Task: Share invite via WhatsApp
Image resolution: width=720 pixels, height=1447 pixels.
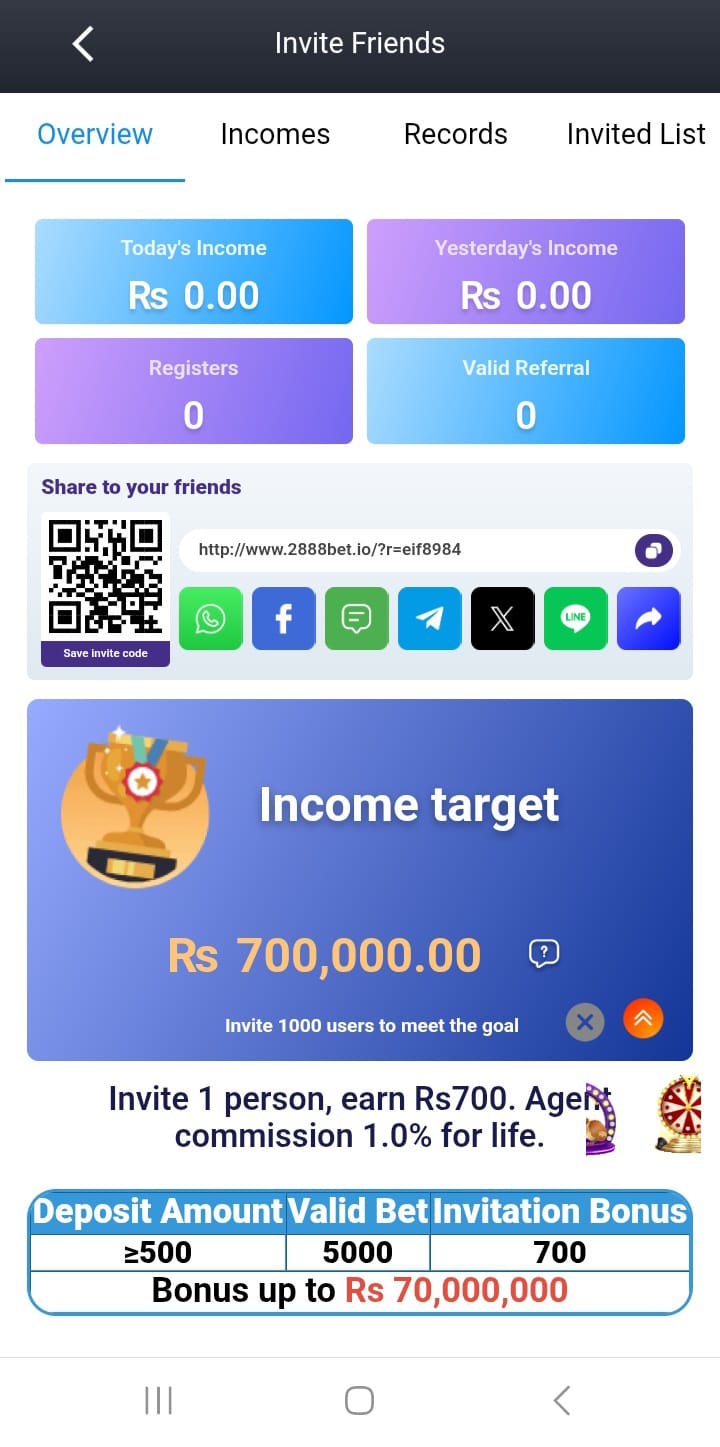Action: point(210,619)
